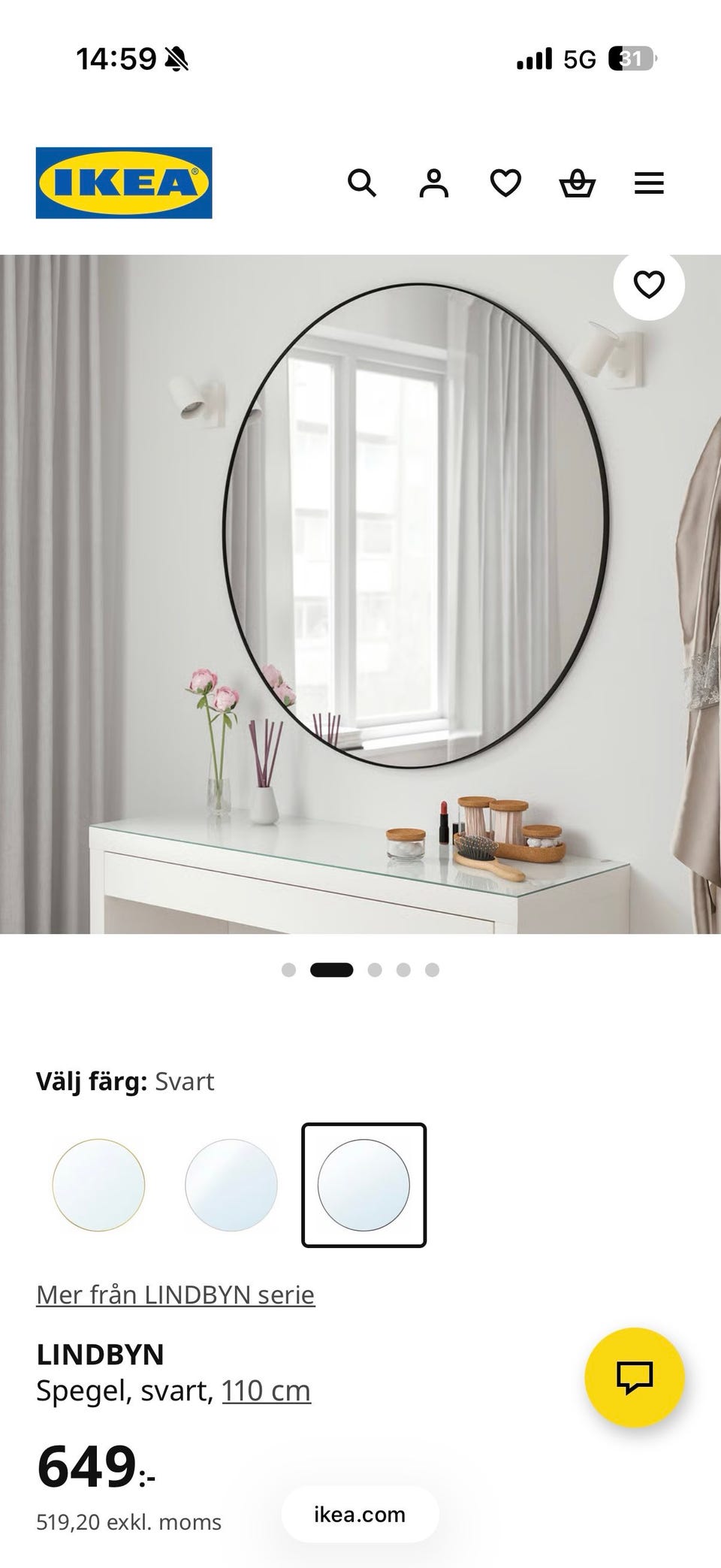Image resolution: width=721 pixels, height=1568 pixels.
Task: Open the shopping bag
Action: click(x=578, y=182)
